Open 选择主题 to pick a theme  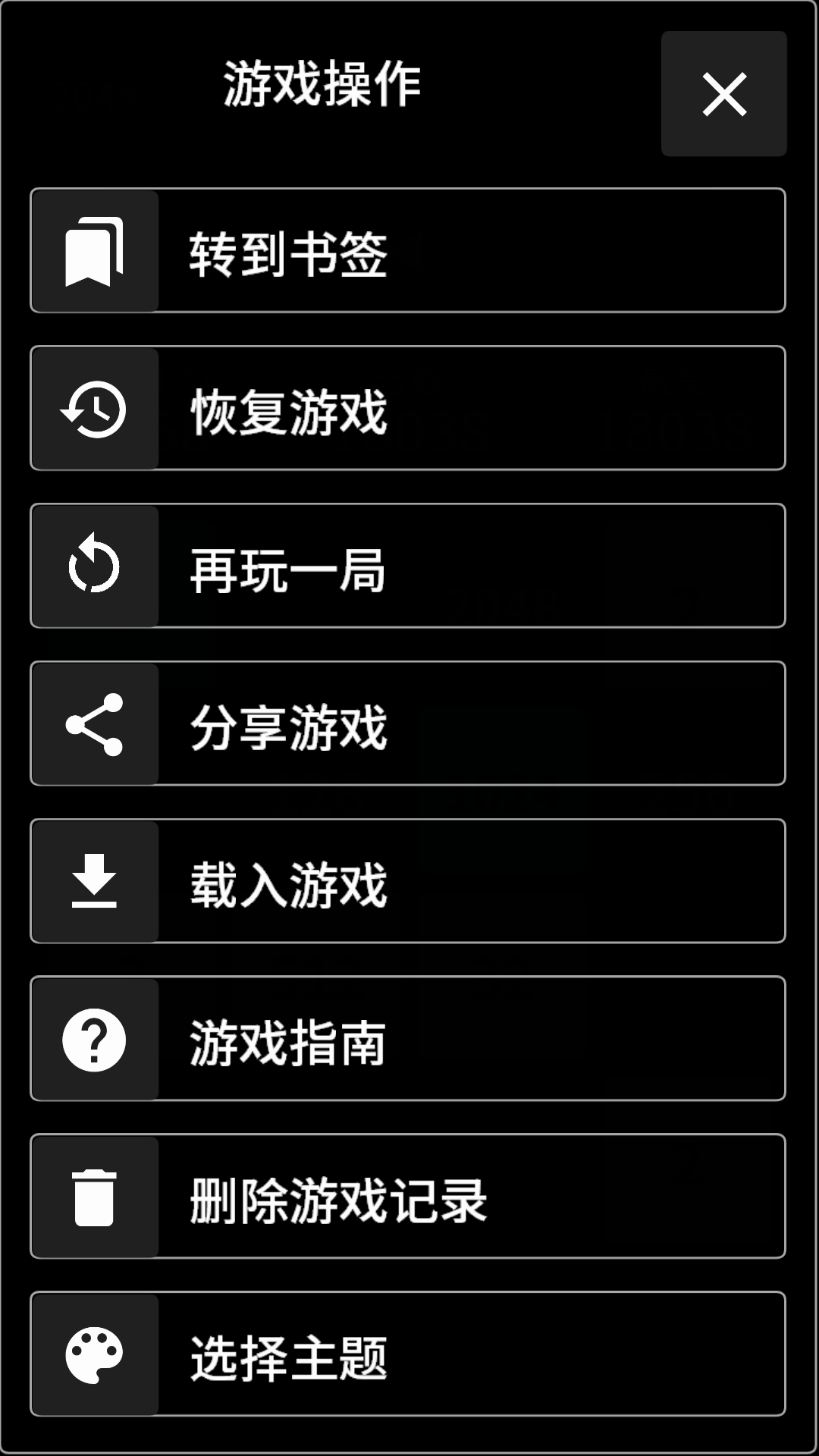(408, 1354)
